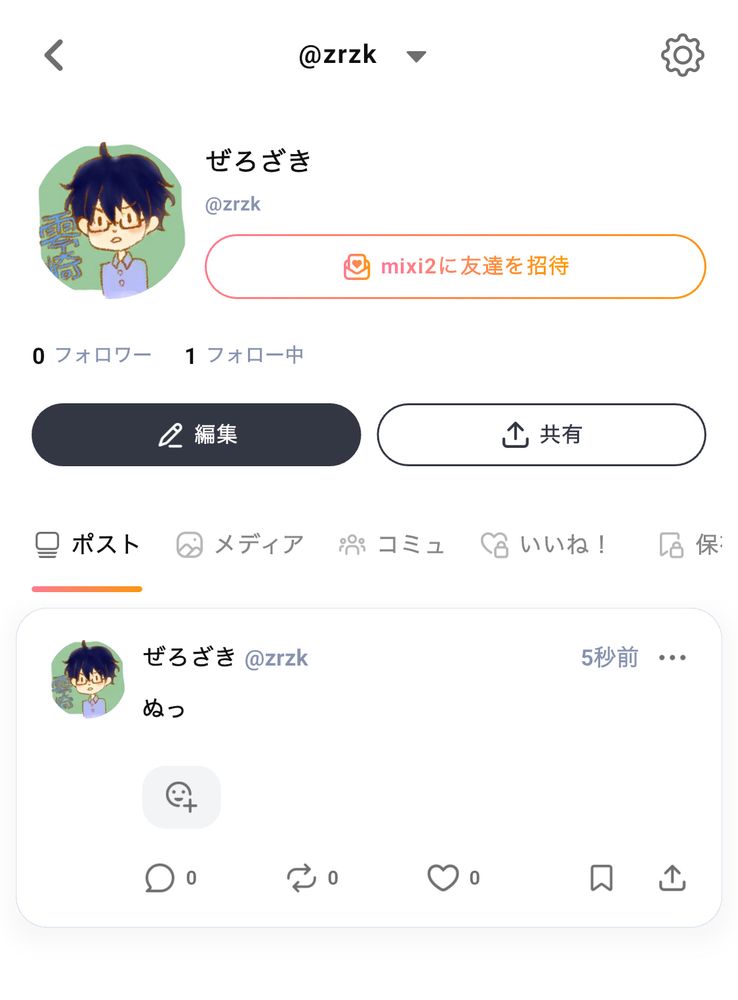Open the post options with the three dots

click(672, 657)
